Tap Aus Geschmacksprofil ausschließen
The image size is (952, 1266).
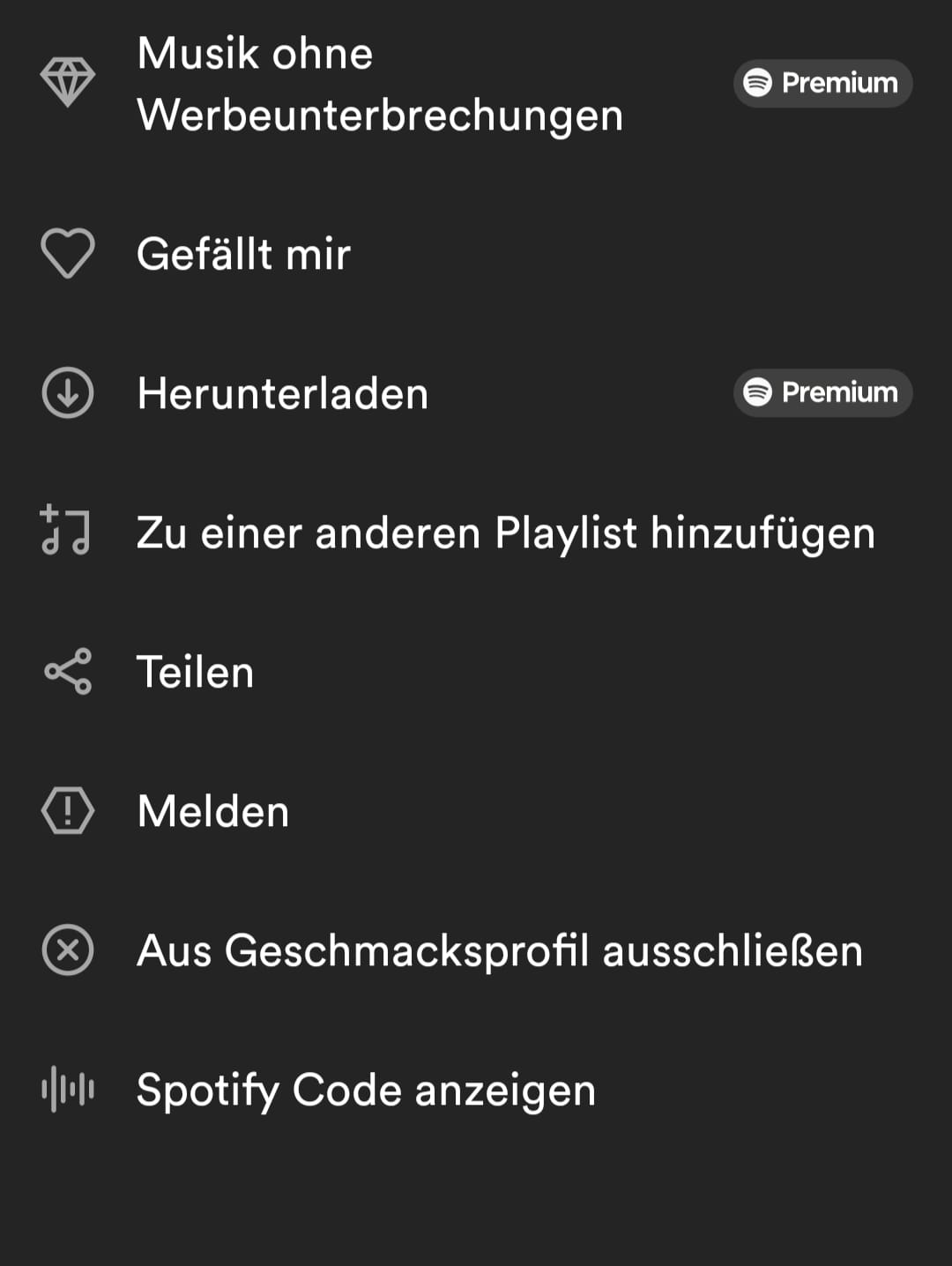click(499, 950)
